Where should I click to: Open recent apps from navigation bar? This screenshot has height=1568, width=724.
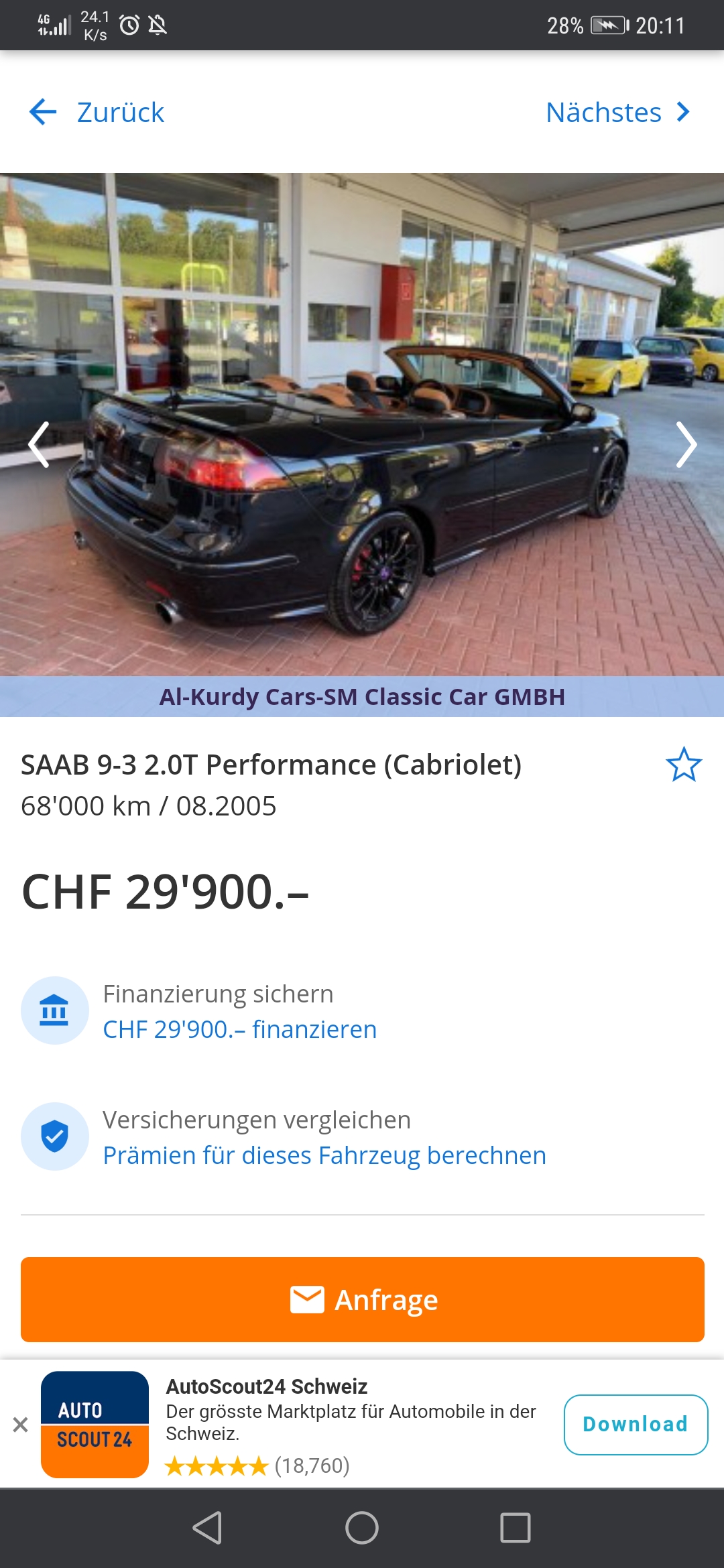click(x=516, y=1528)
